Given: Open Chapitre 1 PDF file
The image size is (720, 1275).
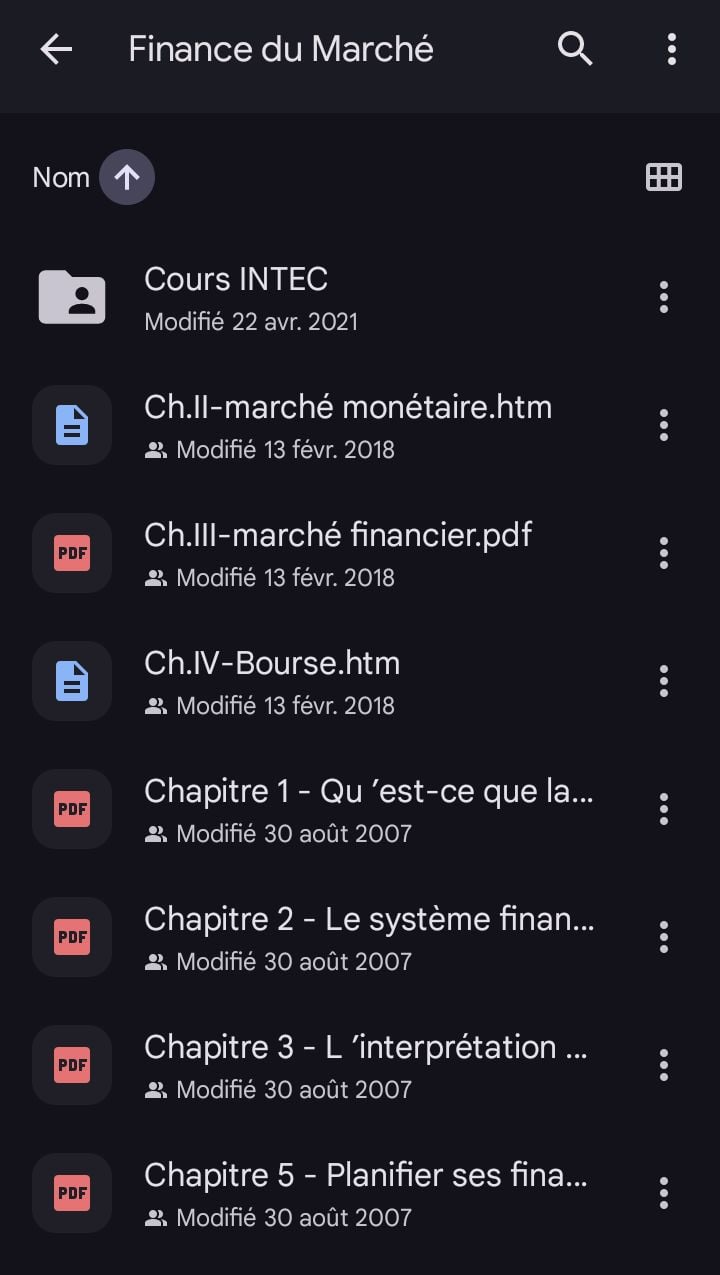Looking at the screenshot, I should tap(368, 809).
